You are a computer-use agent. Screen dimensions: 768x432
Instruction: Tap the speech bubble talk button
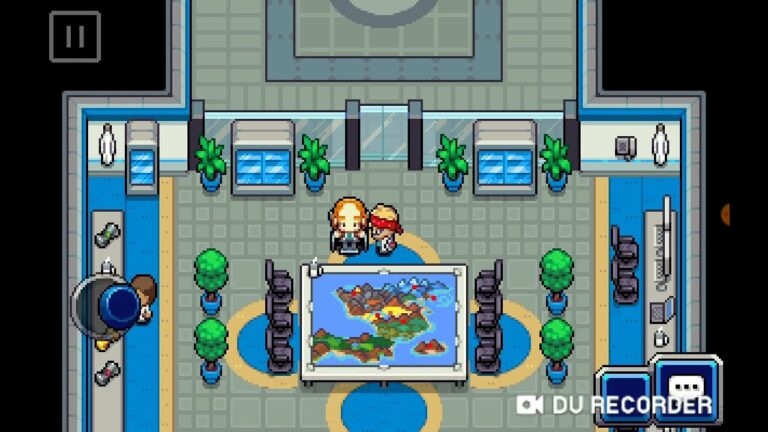[x=688, y=388]
